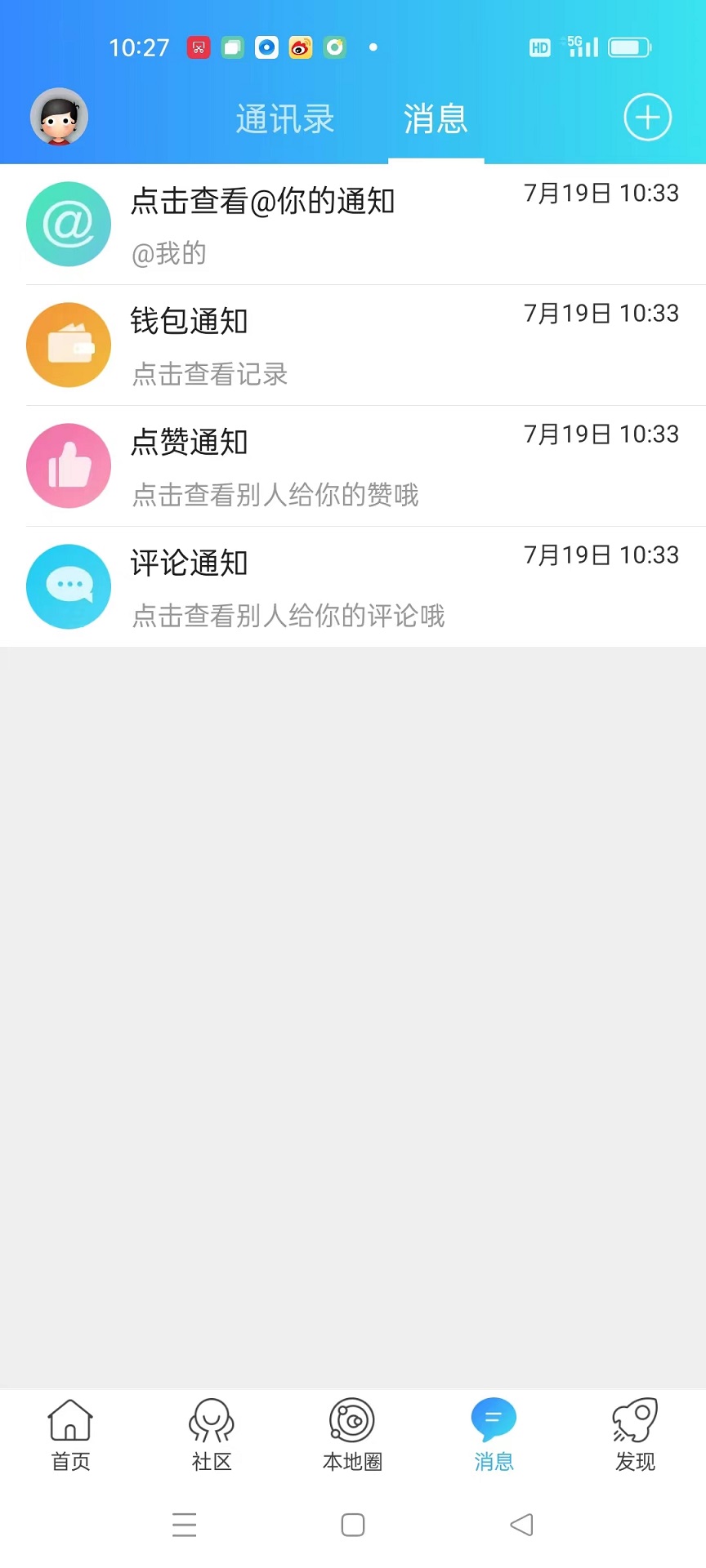The height and width of the screenshot is (1568, 706).
Task: Open the '点击查看@你的通知' message row
Action: click(351, 224)
